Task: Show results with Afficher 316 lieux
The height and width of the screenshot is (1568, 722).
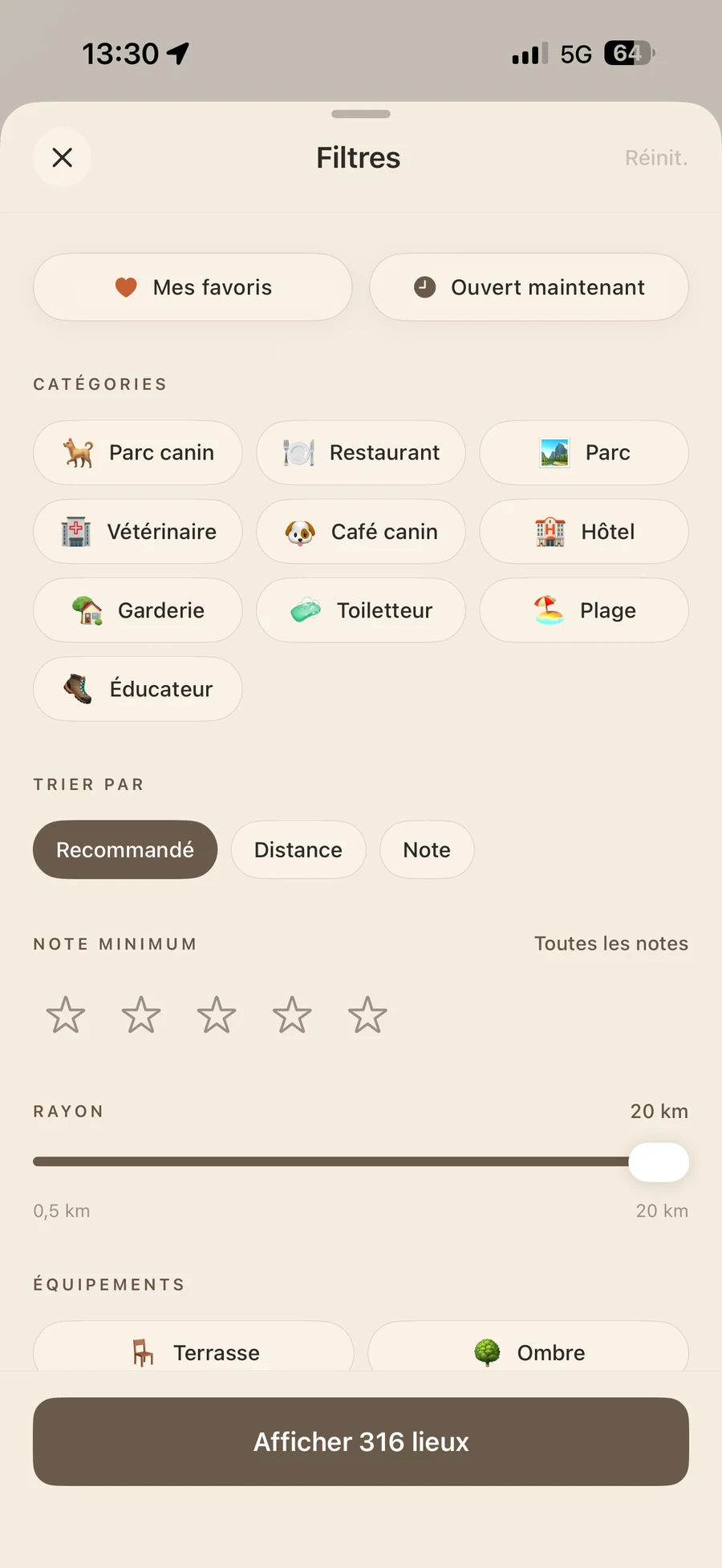Action: (361, 1441)
